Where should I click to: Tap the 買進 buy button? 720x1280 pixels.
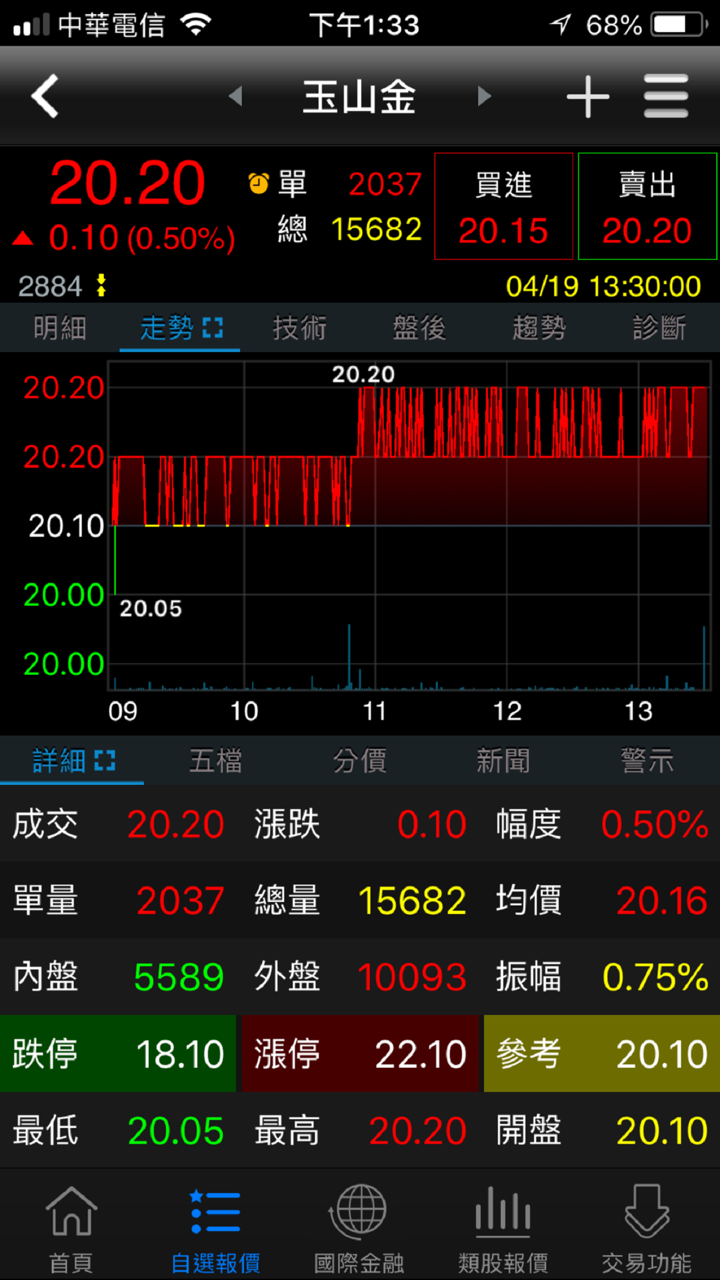tap(504, 207)
